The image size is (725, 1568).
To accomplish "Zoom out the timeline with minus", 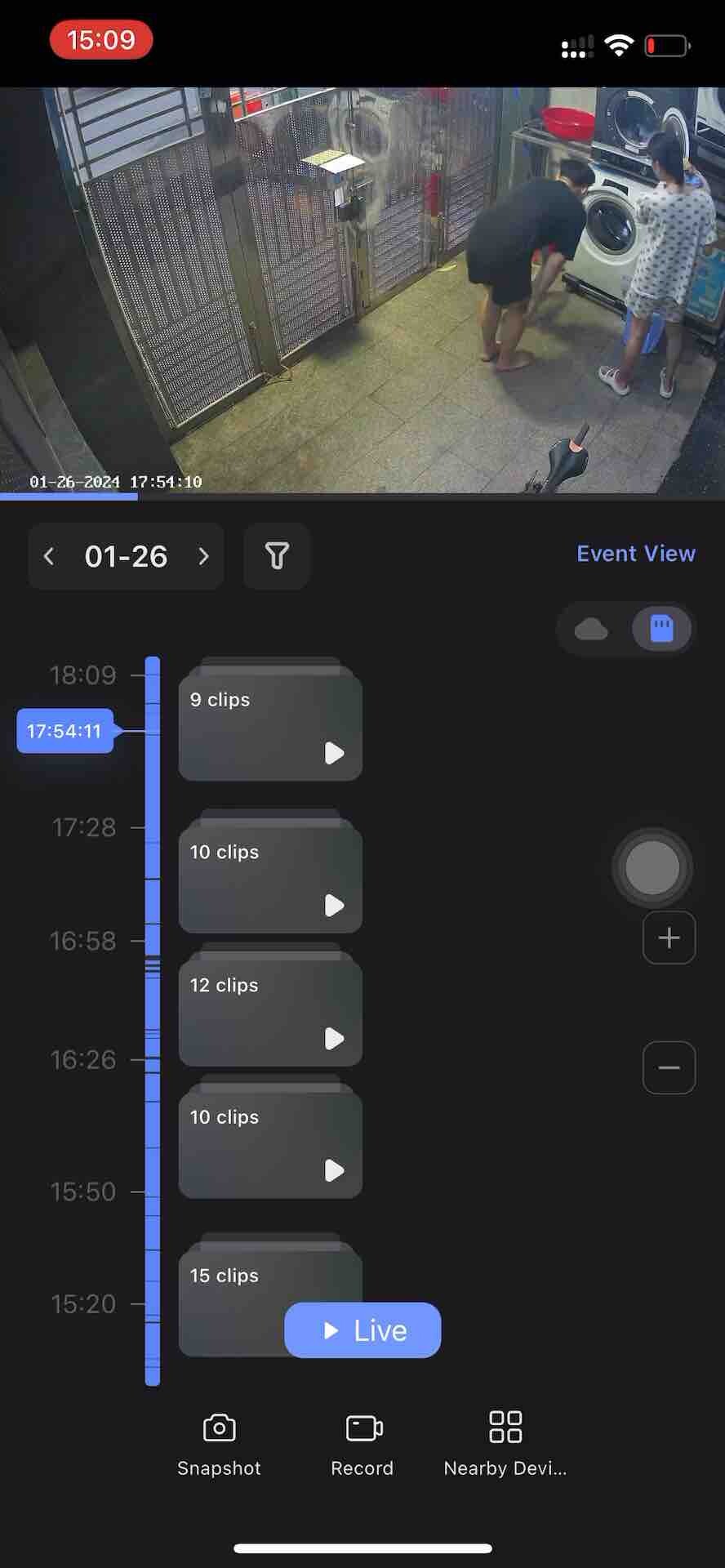I will (x=669, y=1067).
